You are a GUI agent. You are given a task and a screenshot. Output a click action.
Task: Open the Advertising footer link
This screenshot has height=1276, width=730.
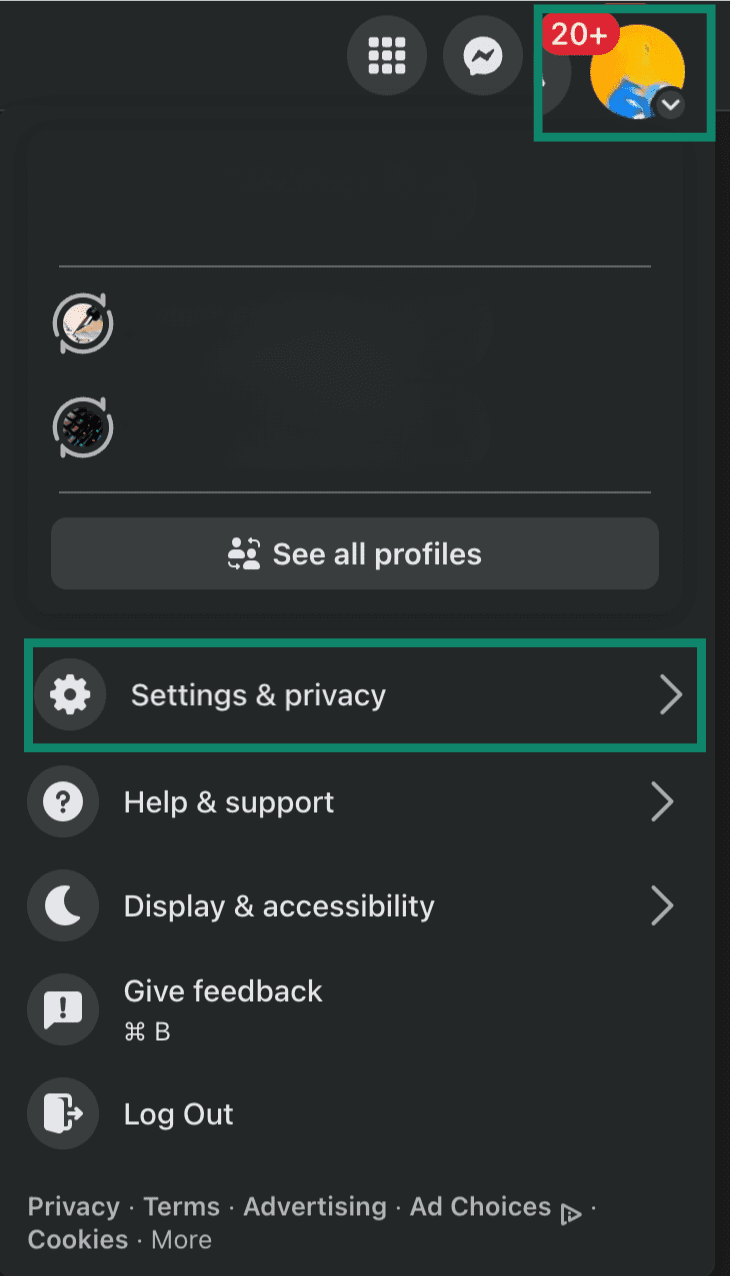point(315,1207)
